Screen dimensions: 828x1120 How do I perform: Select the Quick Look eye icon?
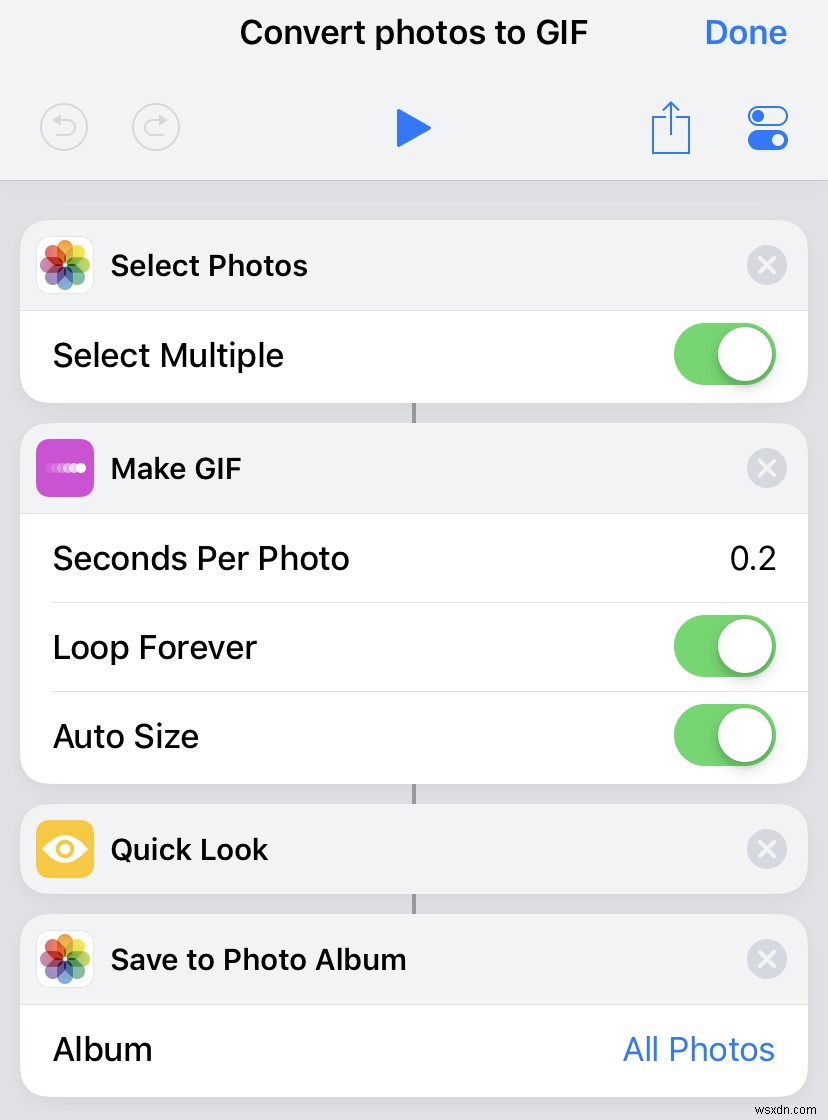[64, 849]
